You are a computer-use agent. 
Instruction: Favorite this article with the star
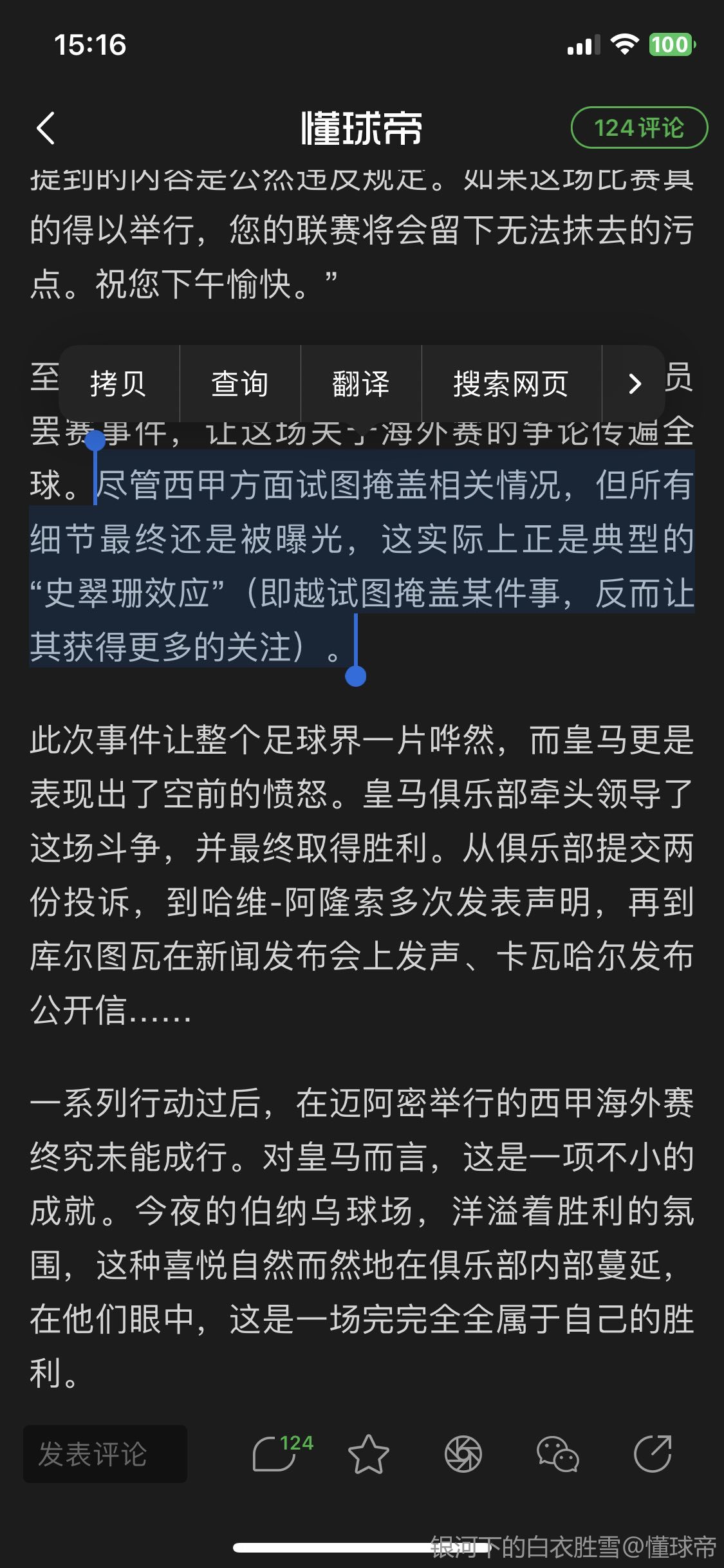(369, 1454)
